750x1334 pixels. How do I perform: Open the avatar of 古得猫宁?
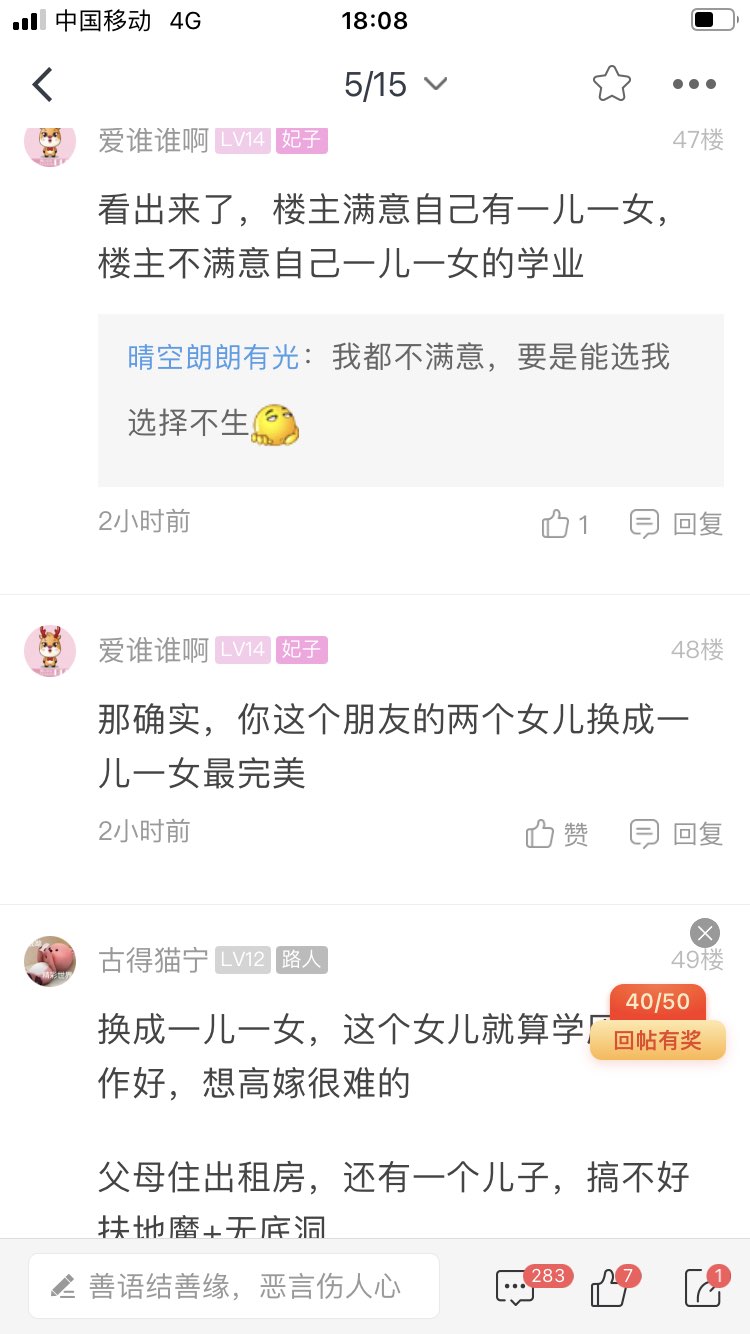50,961
